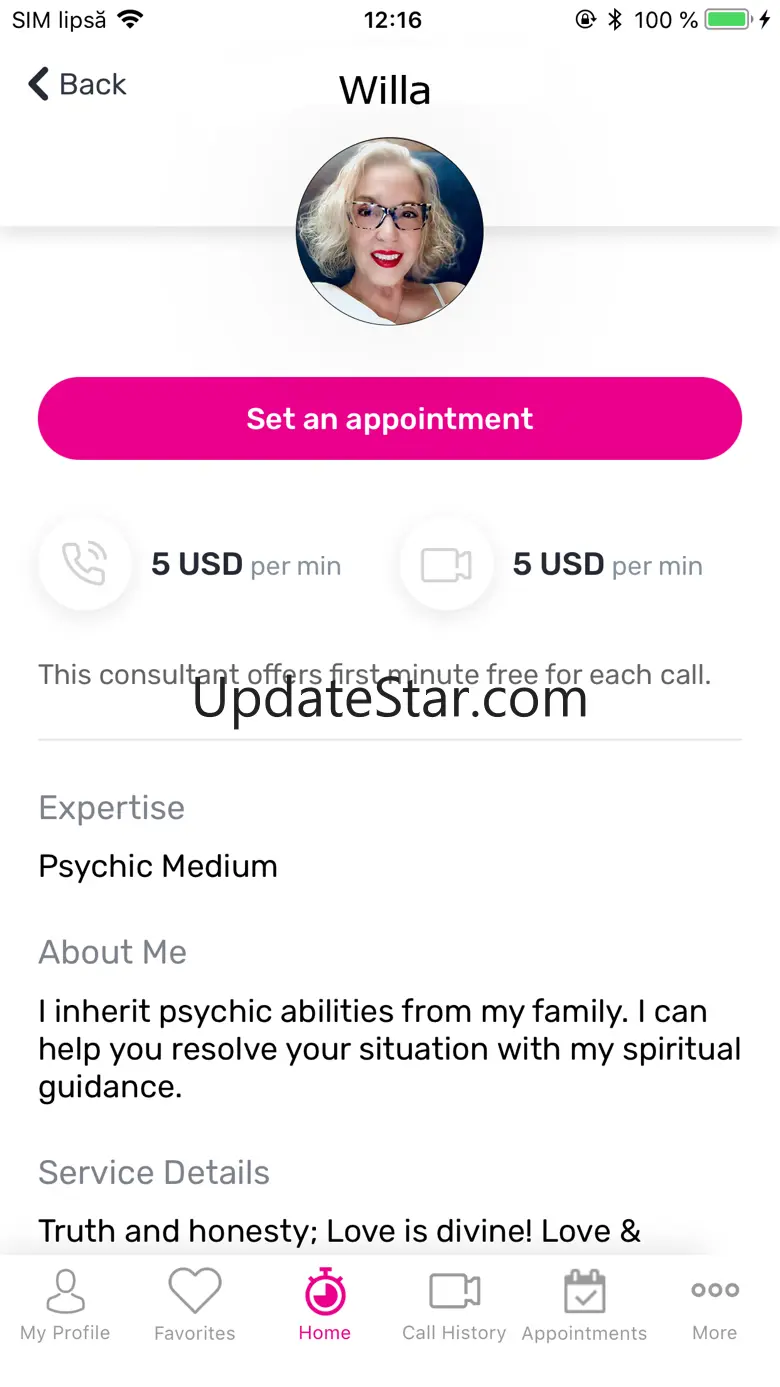Start a video call at 5 USD per min
The image size is (780, 1387).
[x=446, y=565]
